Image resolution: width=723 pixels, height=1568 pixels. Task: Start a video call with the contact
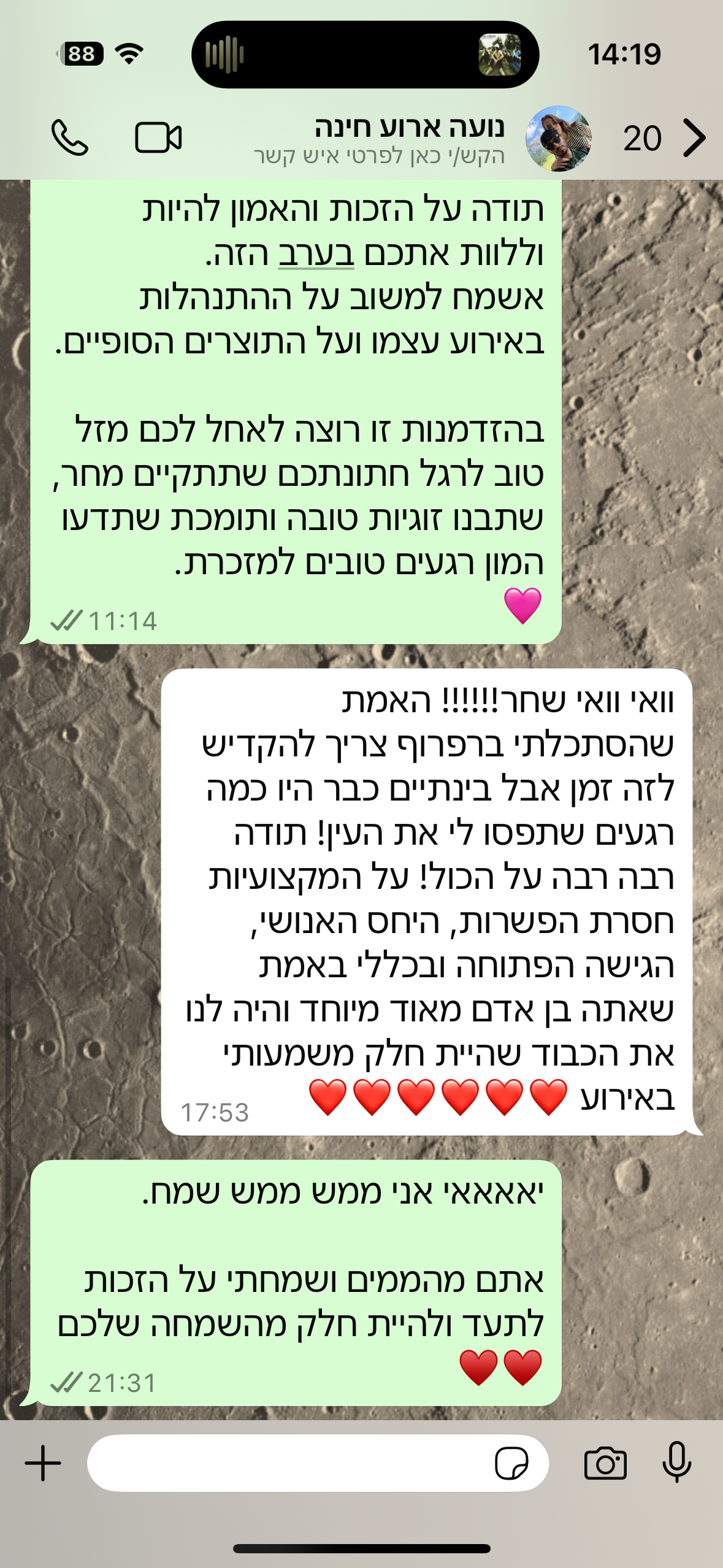click(158, 137)
